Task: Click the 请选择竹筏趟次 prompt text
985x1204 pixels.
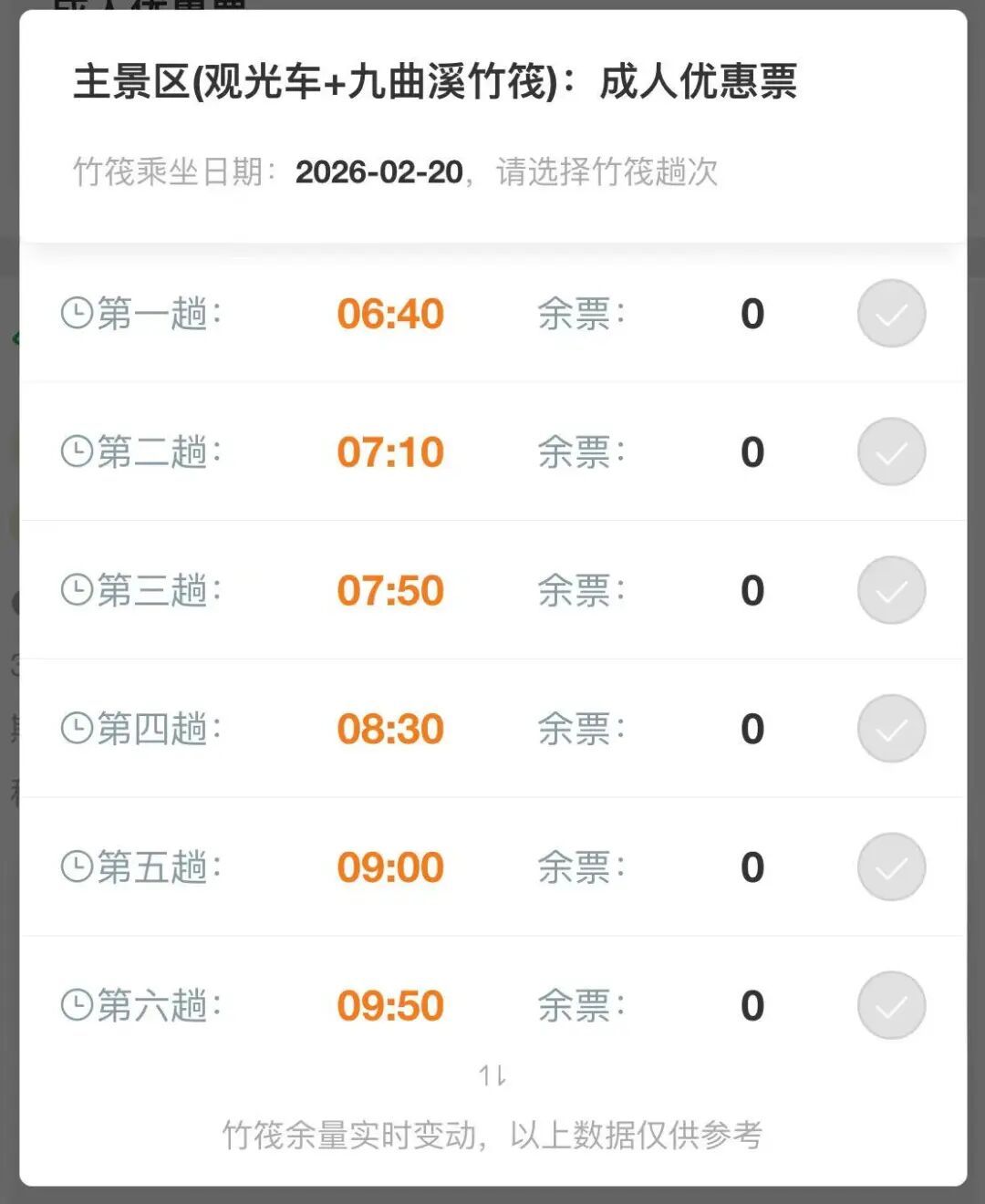Action: point(605,173)
